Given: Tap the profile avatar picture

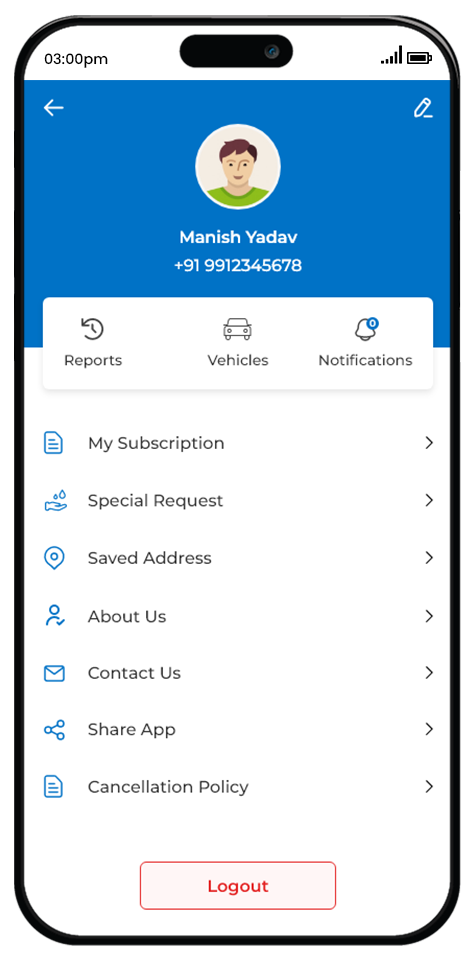Looking at the screenshot, I should click(x=238, y=167).
